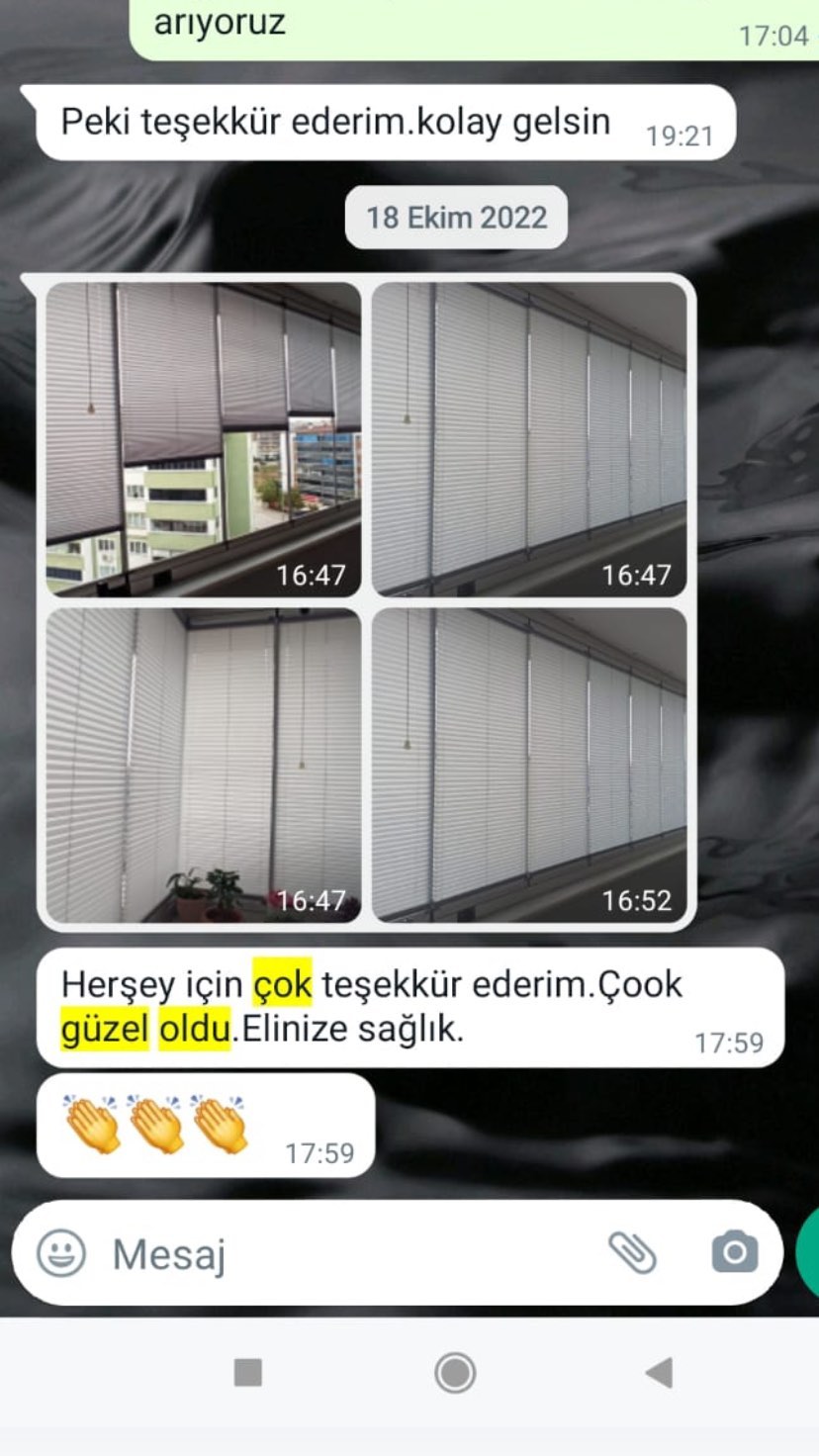The image size is (819, 1456).
Task: Open the photo of half-raised blinds showing buildings
Action: [x=204, y=439]
